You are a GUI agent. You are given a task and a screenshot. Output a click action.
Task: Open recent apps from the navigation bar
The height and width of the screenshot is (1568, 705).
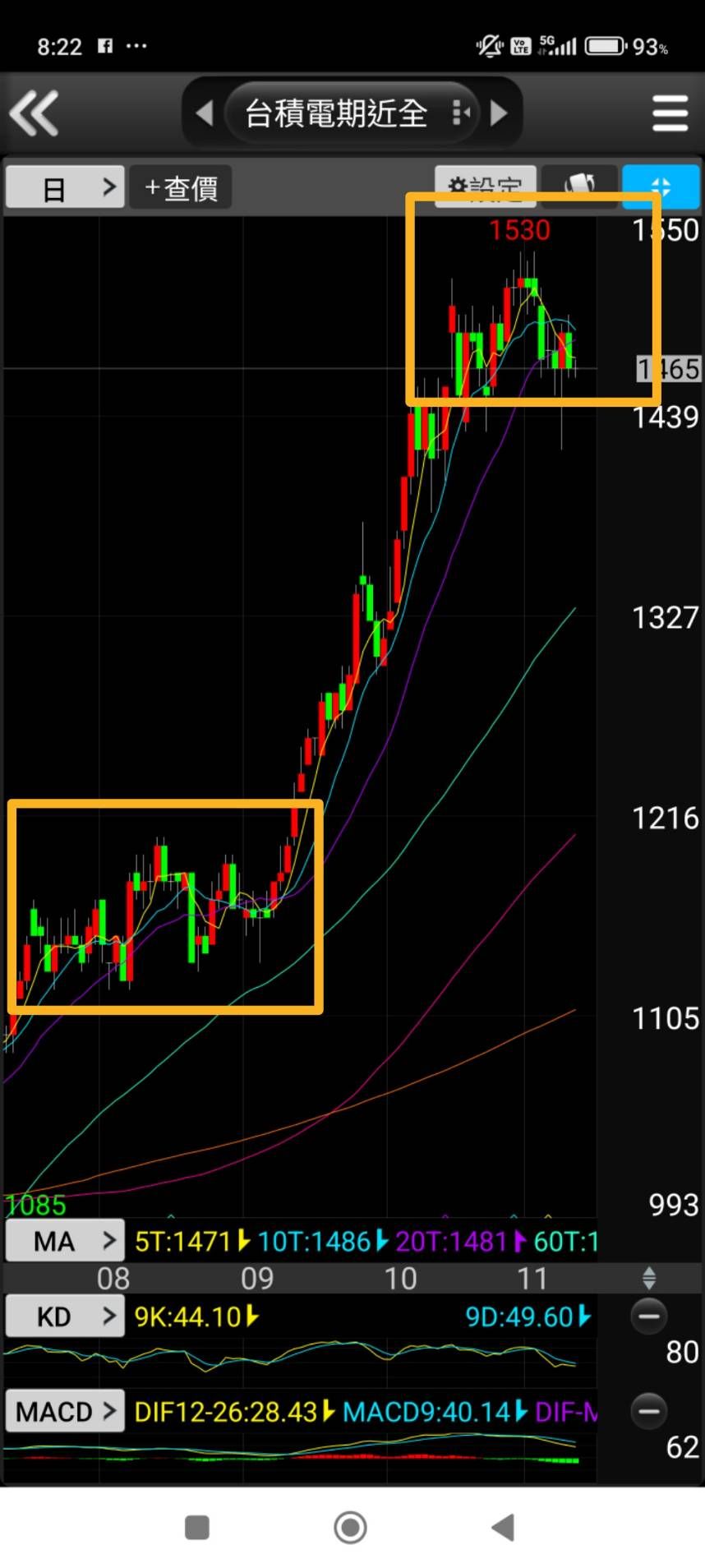(197, 1527)
